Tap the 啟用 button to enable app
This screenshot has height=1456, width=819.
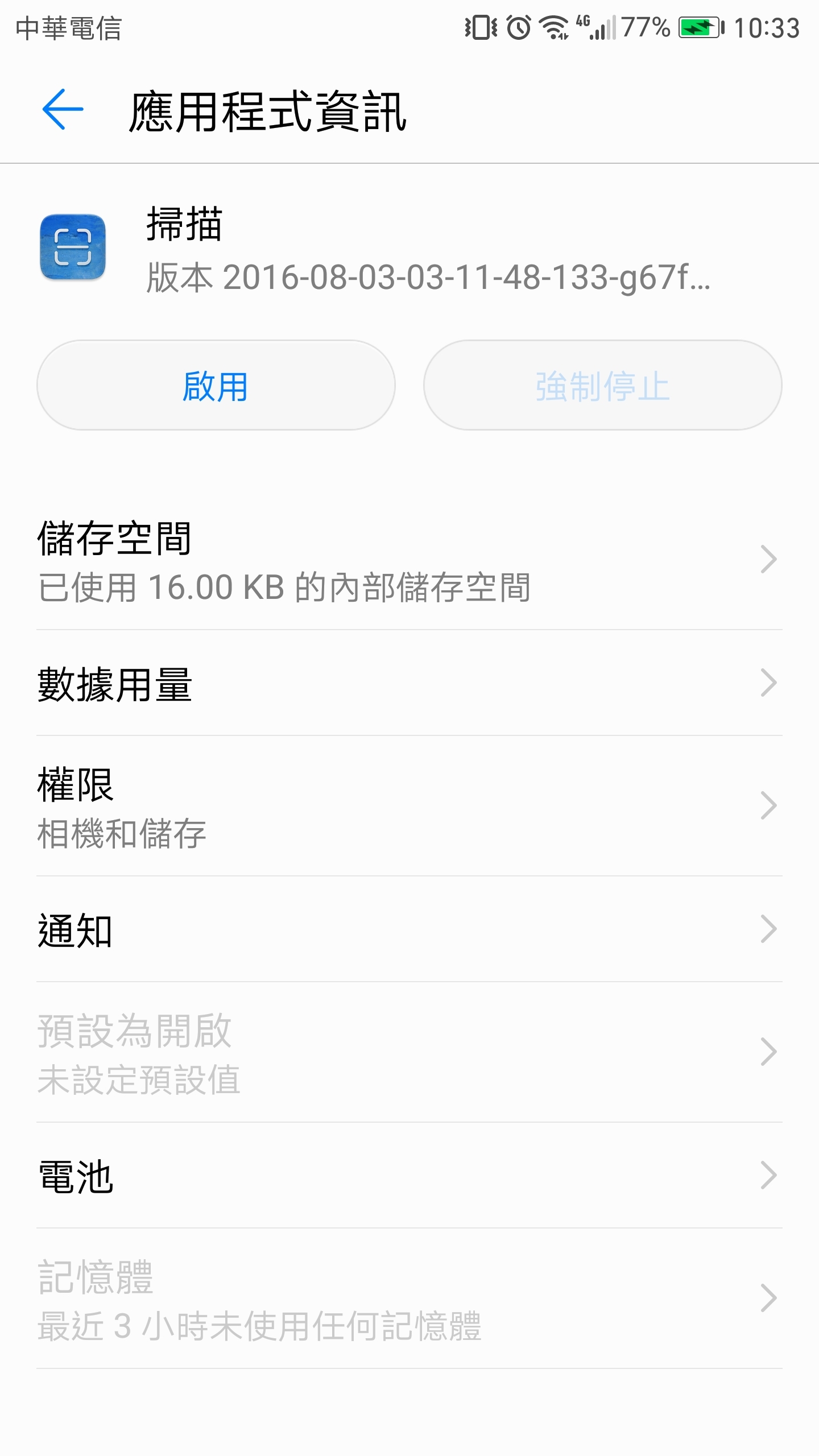pos(216,386)
